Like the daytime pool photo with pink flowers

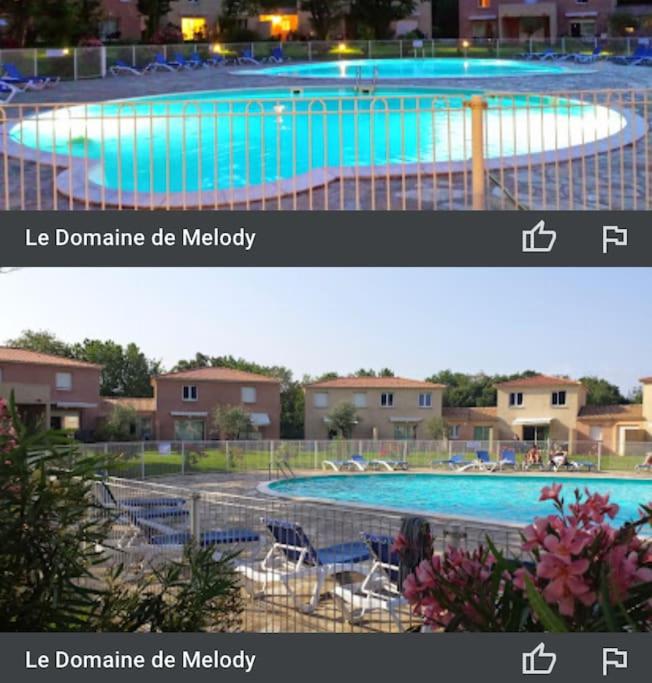(539, 659)
